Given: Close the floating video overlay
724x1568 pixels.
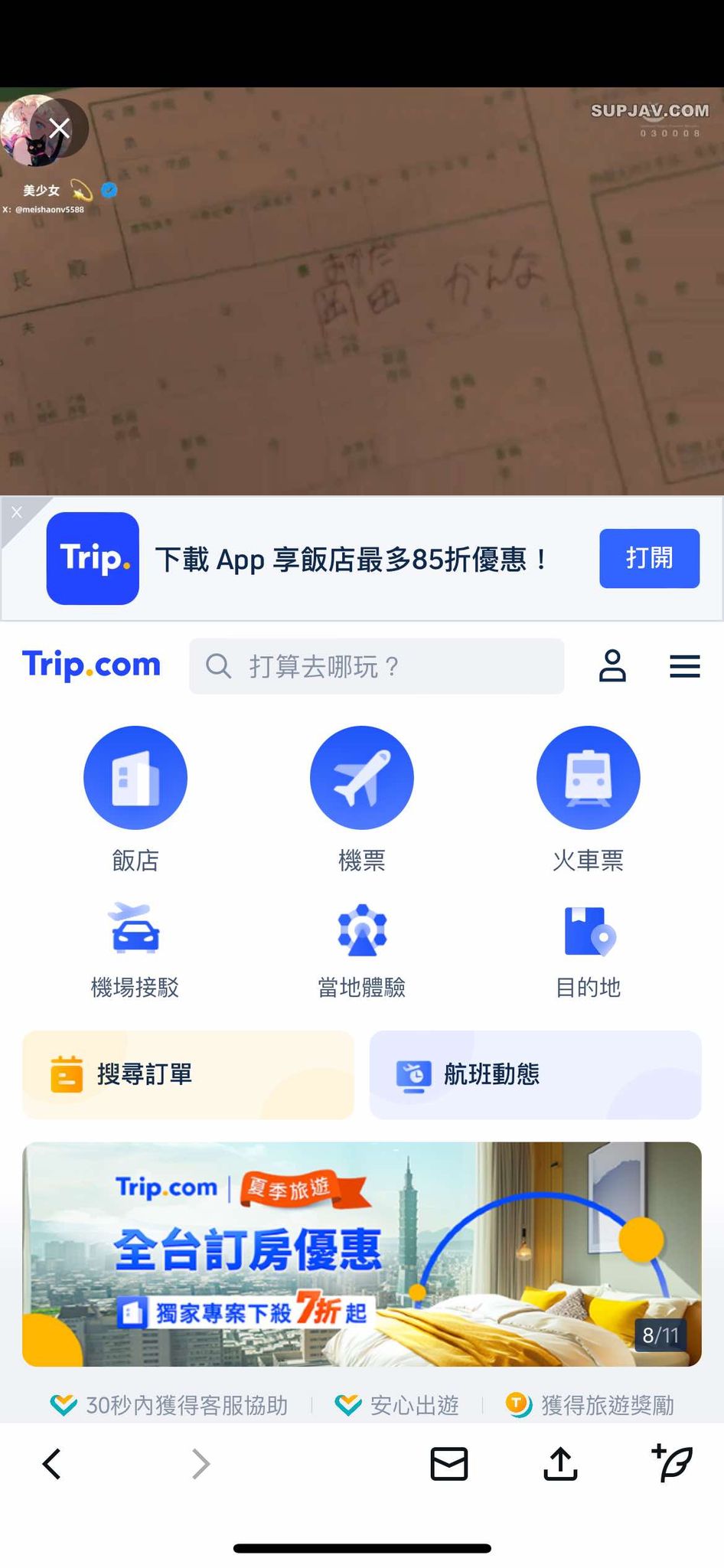Looking at the screenshot, I should coord(60,128).
